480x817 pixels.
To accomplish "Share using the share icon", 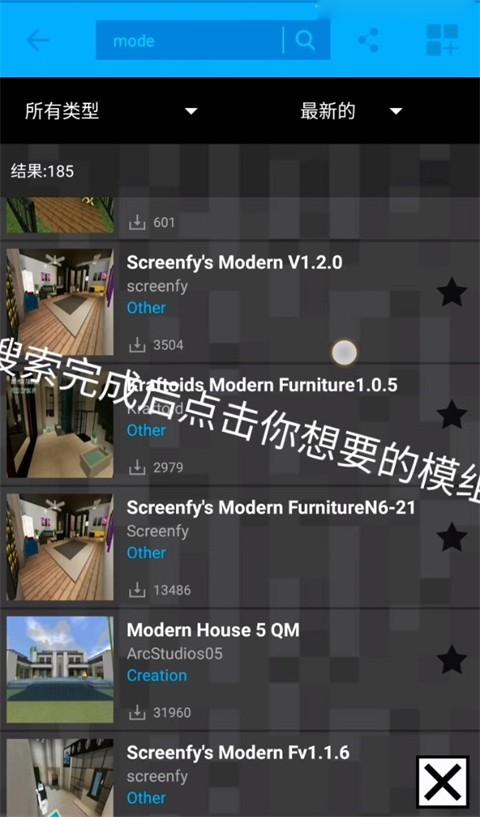I will (x=368, y=40).
